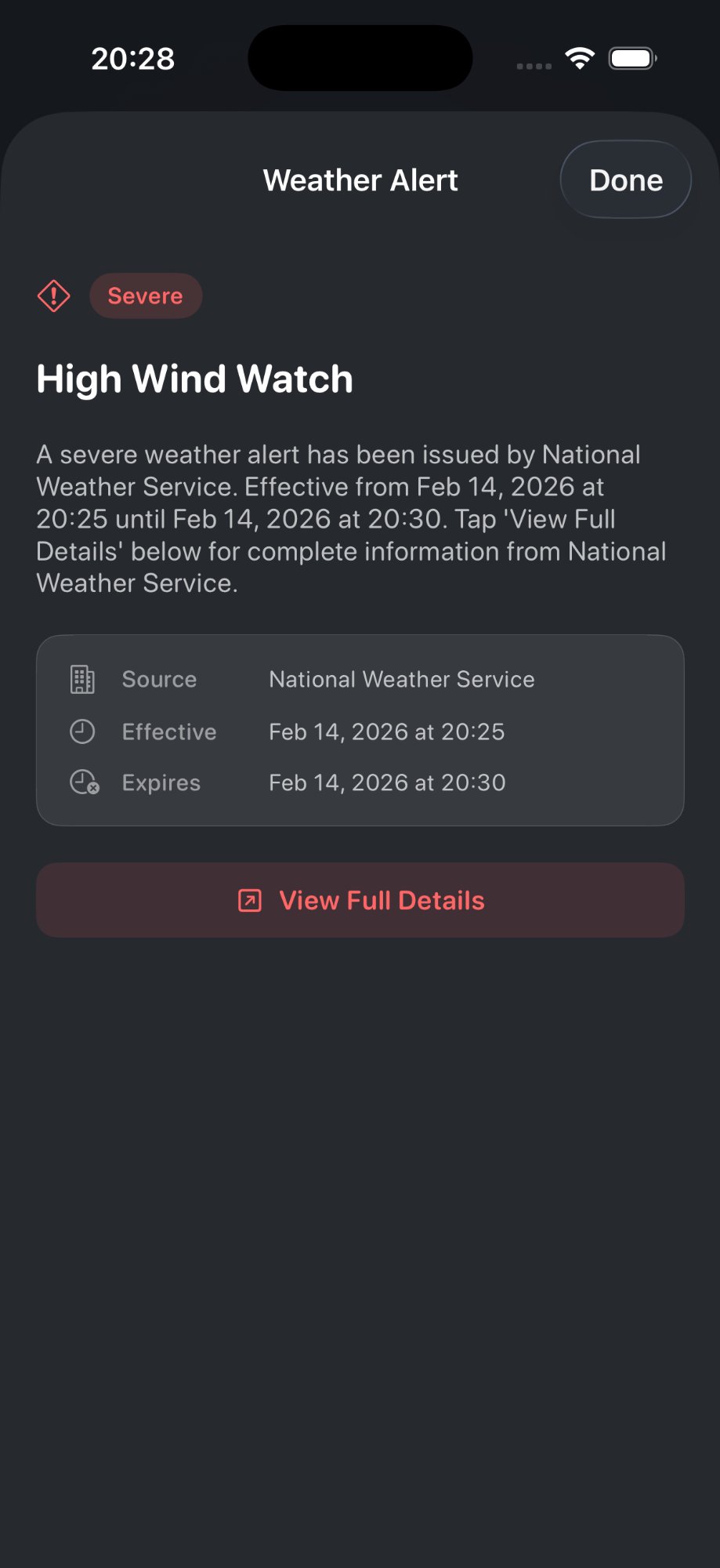This screenshot has width=720, height=1568.
Task: Tap the High Wind Watch title
Action: click(x=194, y=379)
